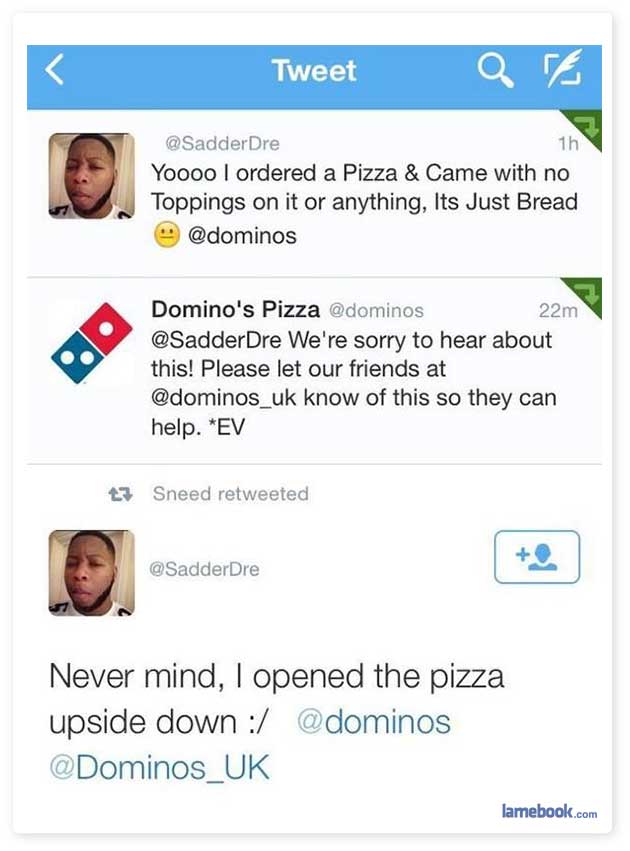Open the Domino's Pizza profile picture
630x851 pixels.
[x=91, y=342]
